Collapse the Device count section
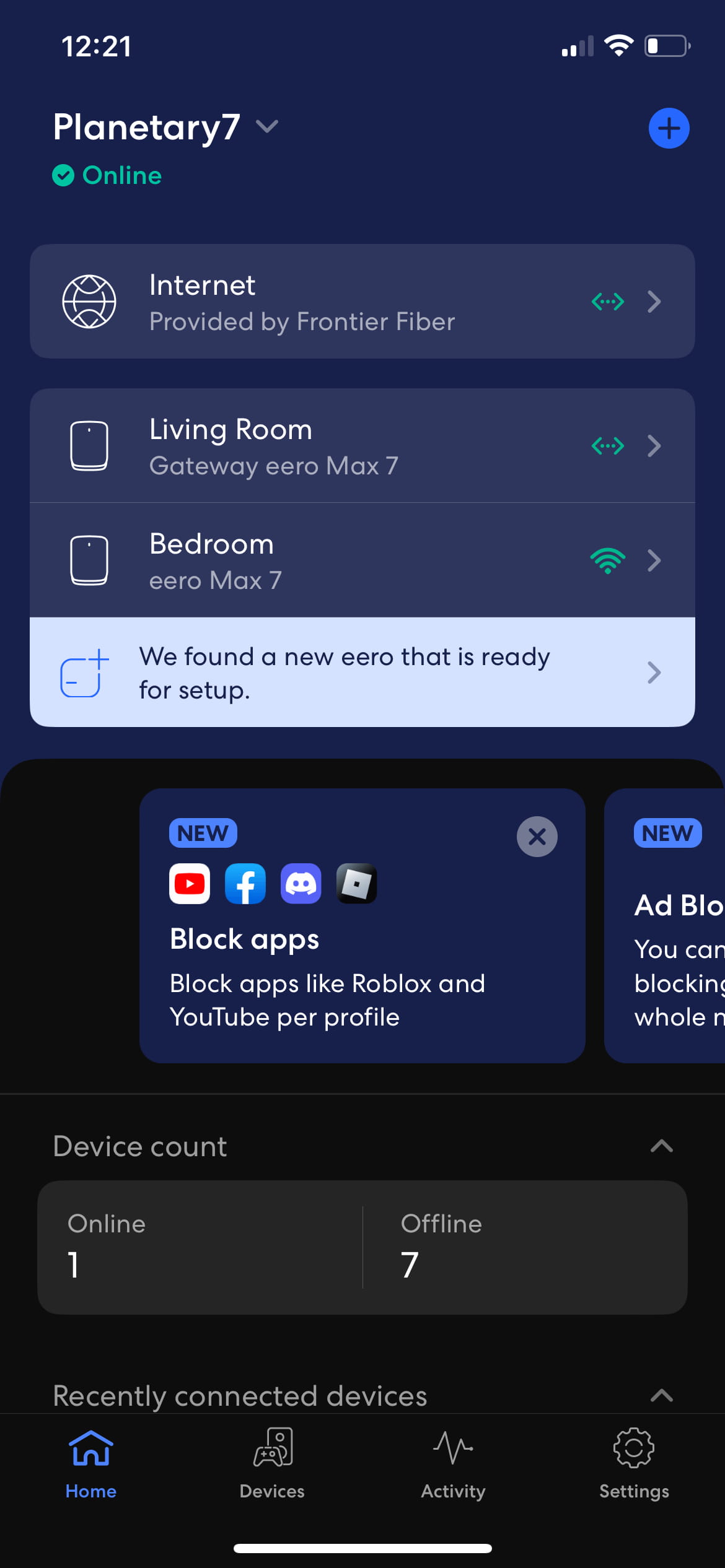 click(661, 1146)
